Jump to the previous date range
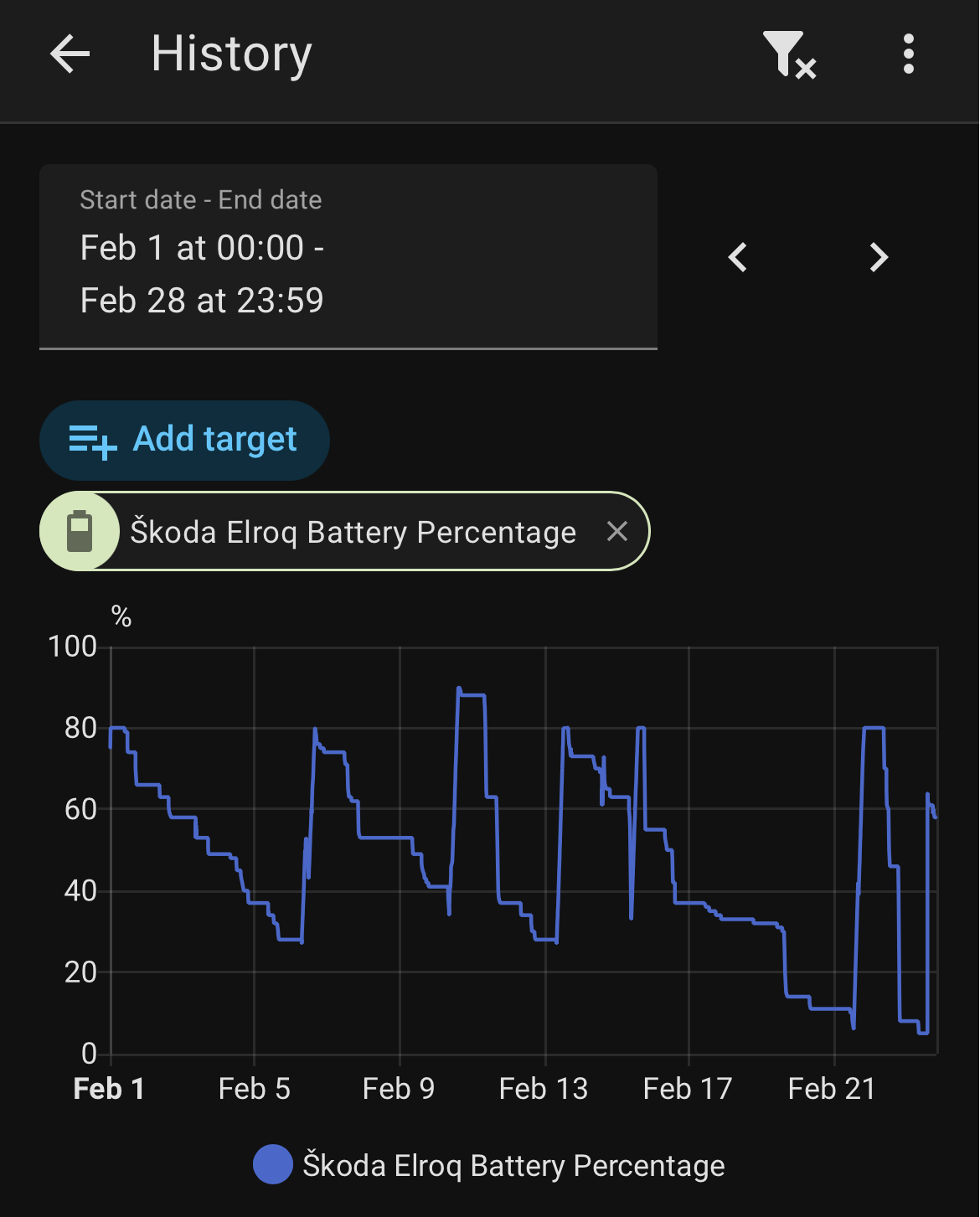 point(738,257)
